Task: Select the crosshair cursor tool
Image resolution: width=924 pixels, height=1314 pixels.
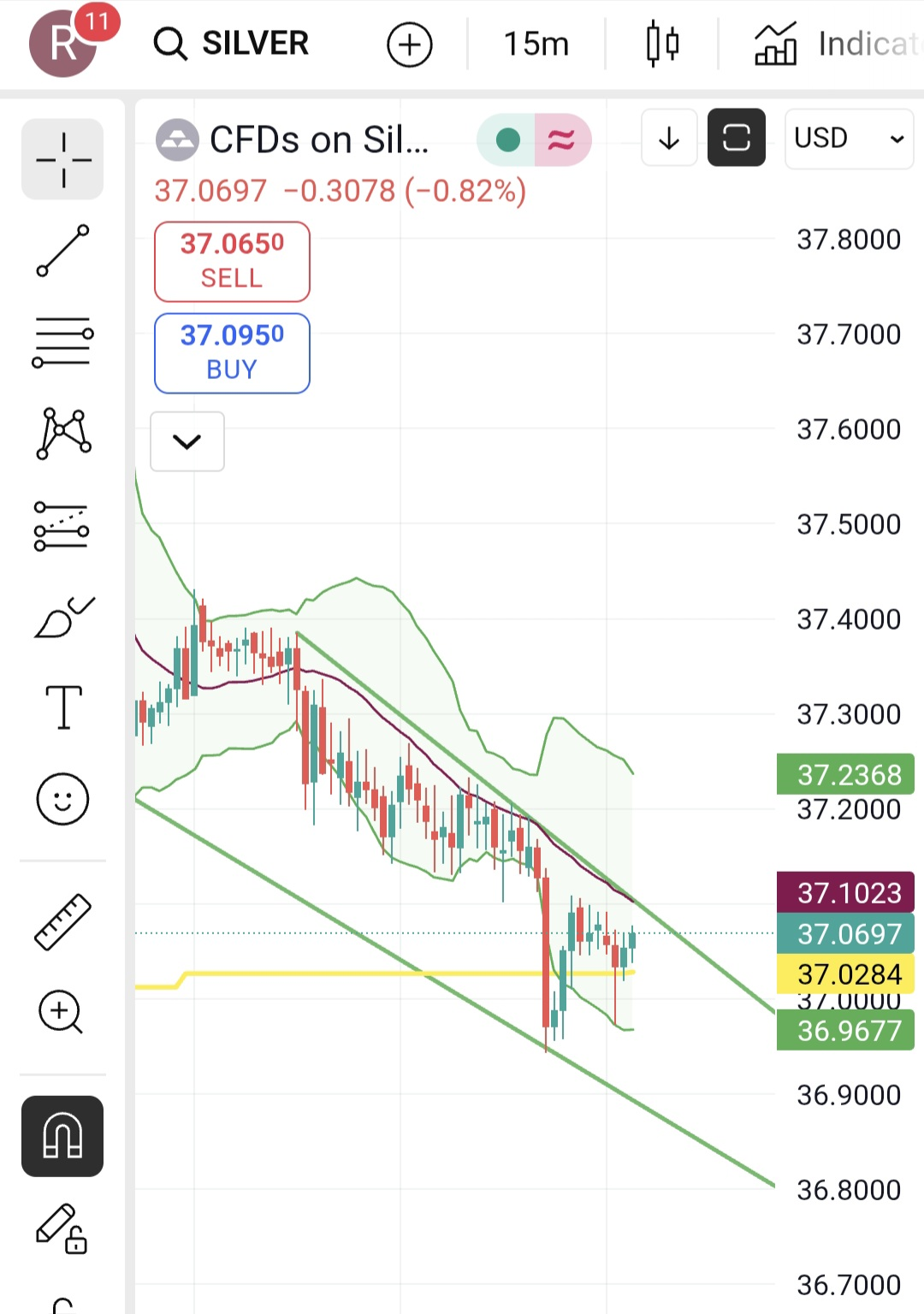Action: (x=62, y=160)
